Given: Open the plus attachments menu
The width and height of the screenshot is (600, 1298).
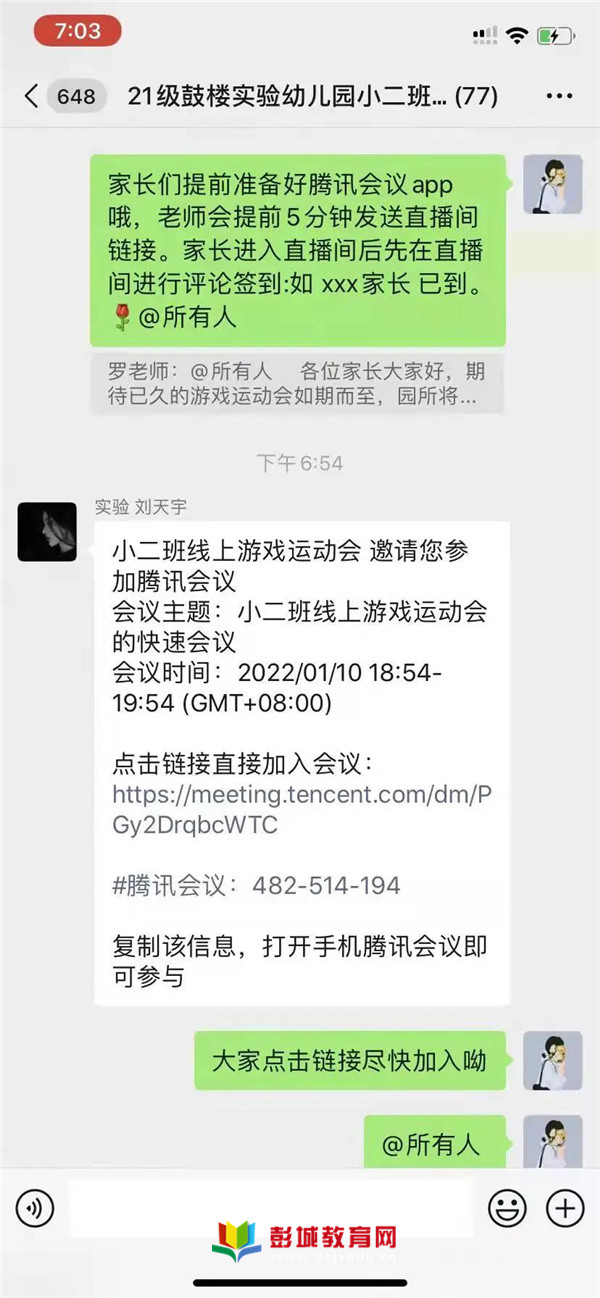Looking at the screenshot, I should (565, 1208).
